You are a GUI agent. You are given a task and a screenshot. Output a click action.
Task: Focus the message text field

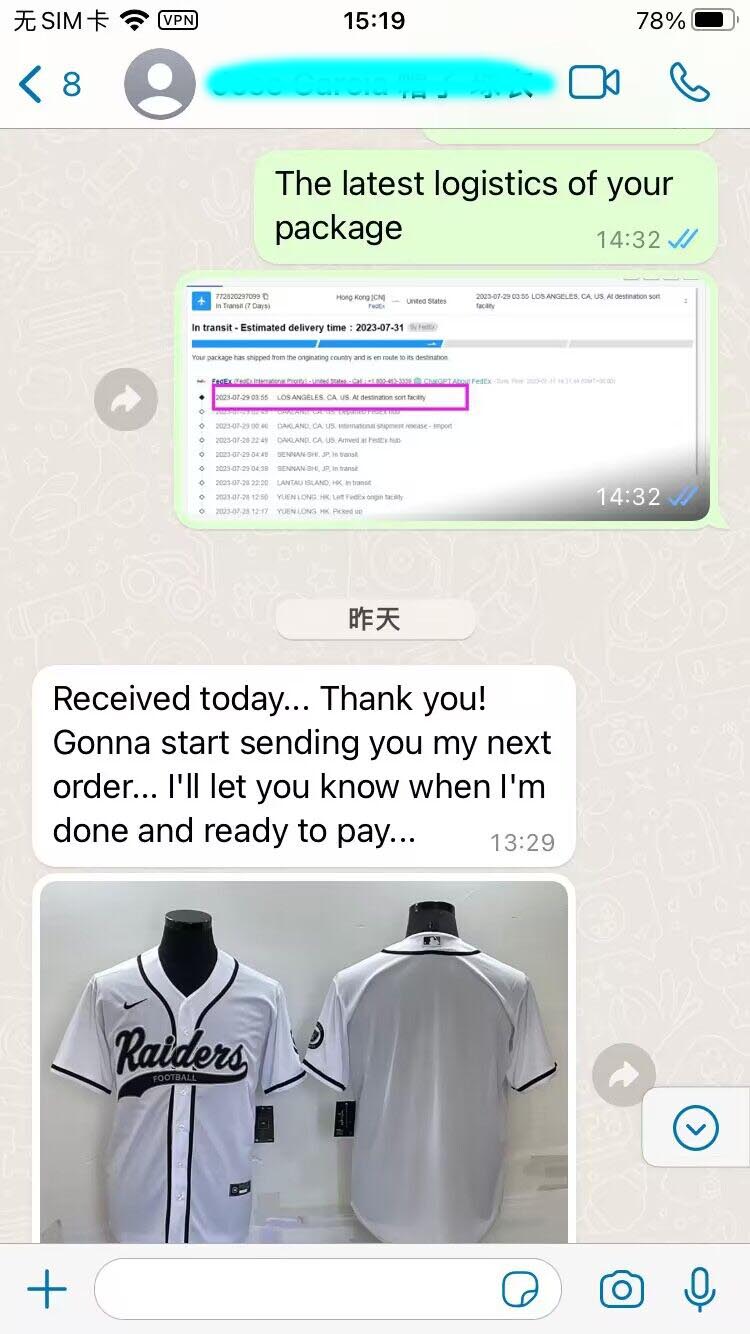[300, 1290]
